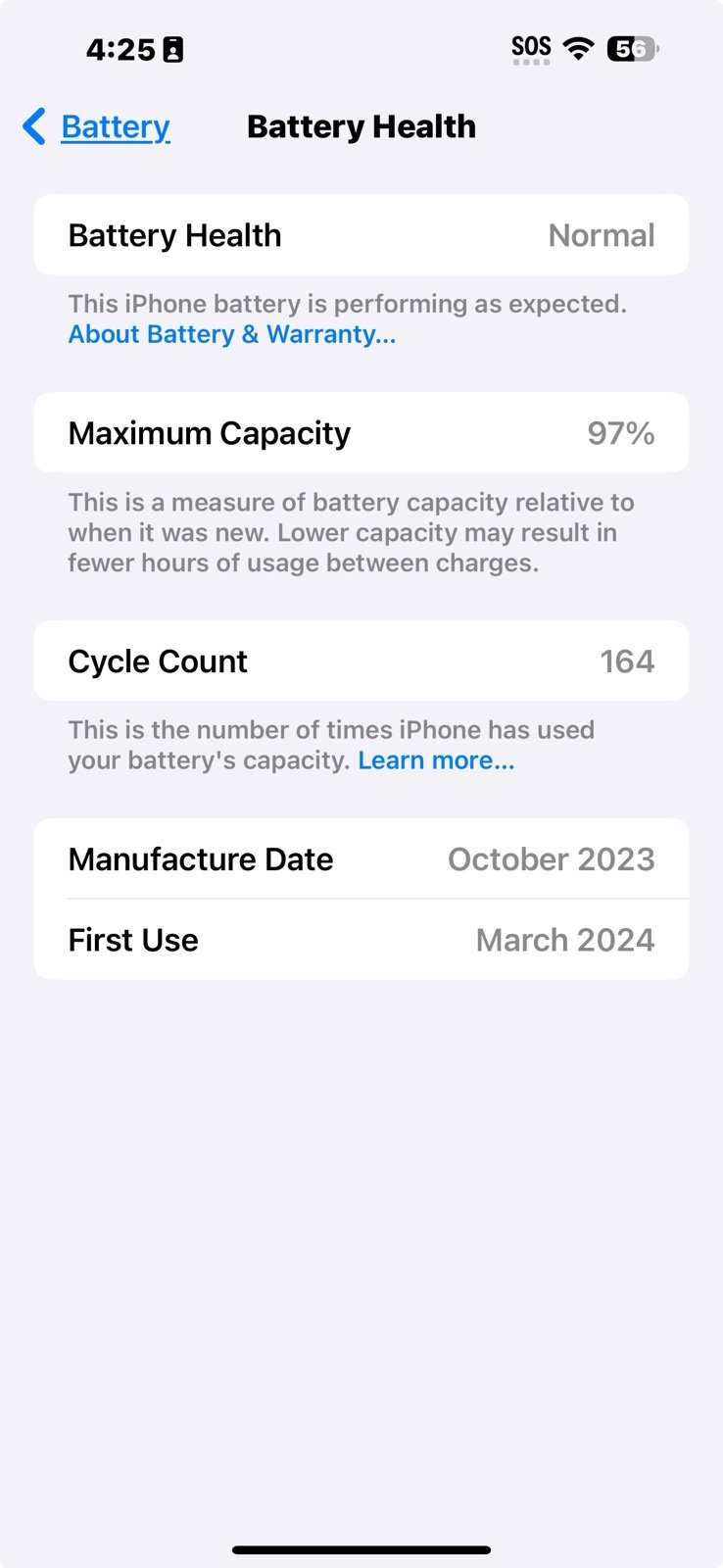Select the First Use March 2024 row
723x1568 pixels.
[361, 939]
